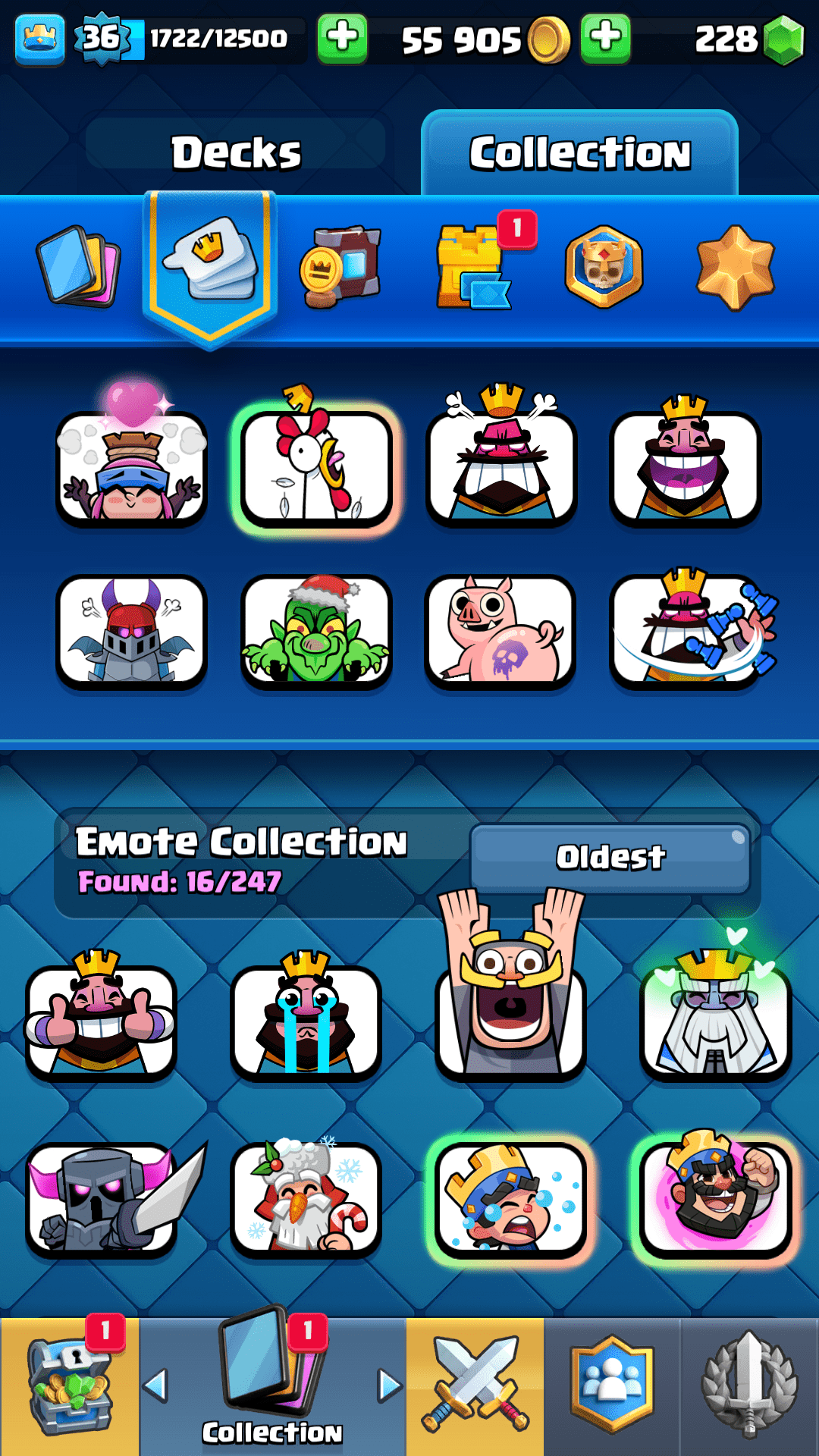The width and height of the screenshot is (819, 1456).
Task: Open the star points category icon
Action: (x=734, y=267)
